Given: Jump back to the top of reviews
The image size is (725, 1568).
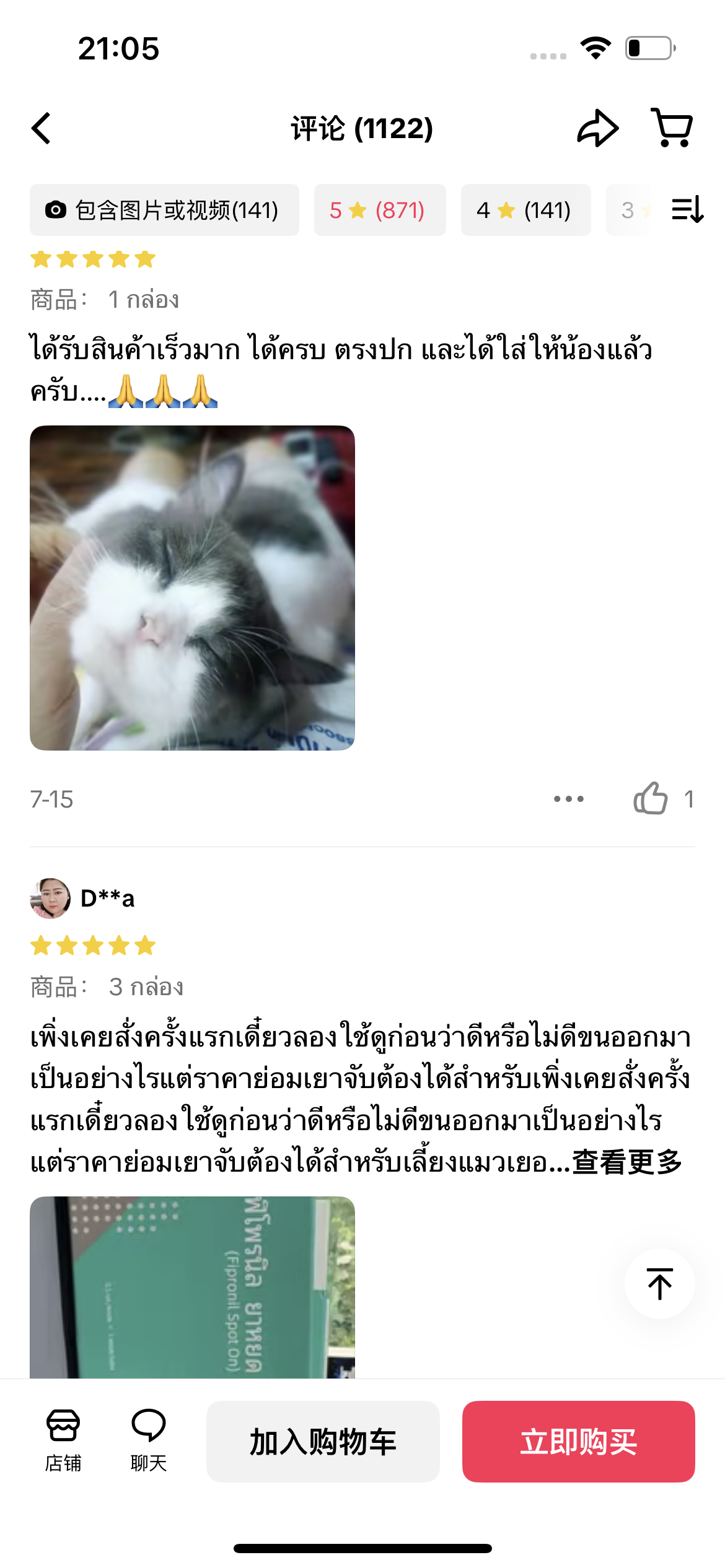Looking at the screenshot, I should tap(659, 1283).
